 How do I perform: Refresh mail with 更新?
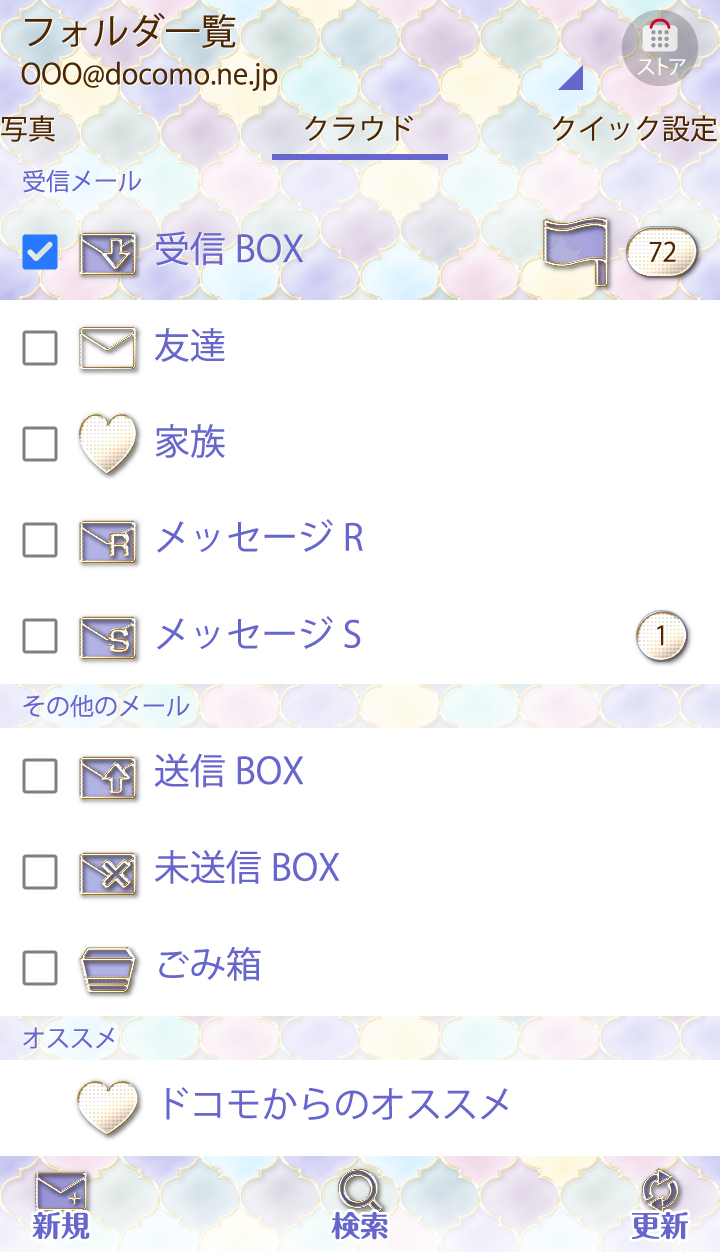(660, 1204)
